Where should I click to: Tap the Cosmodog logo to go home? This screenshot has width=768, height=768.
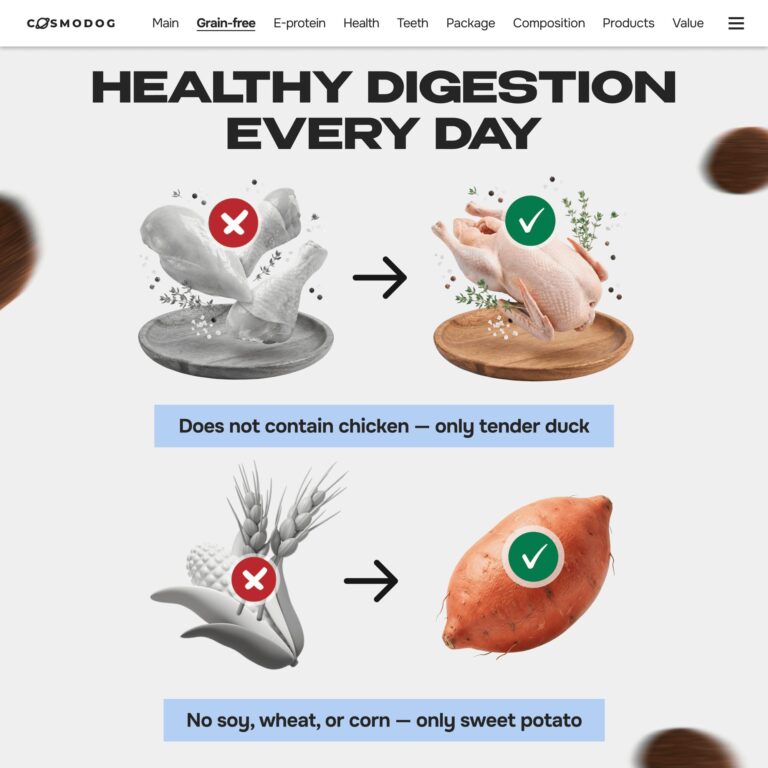tap(70, 23)
